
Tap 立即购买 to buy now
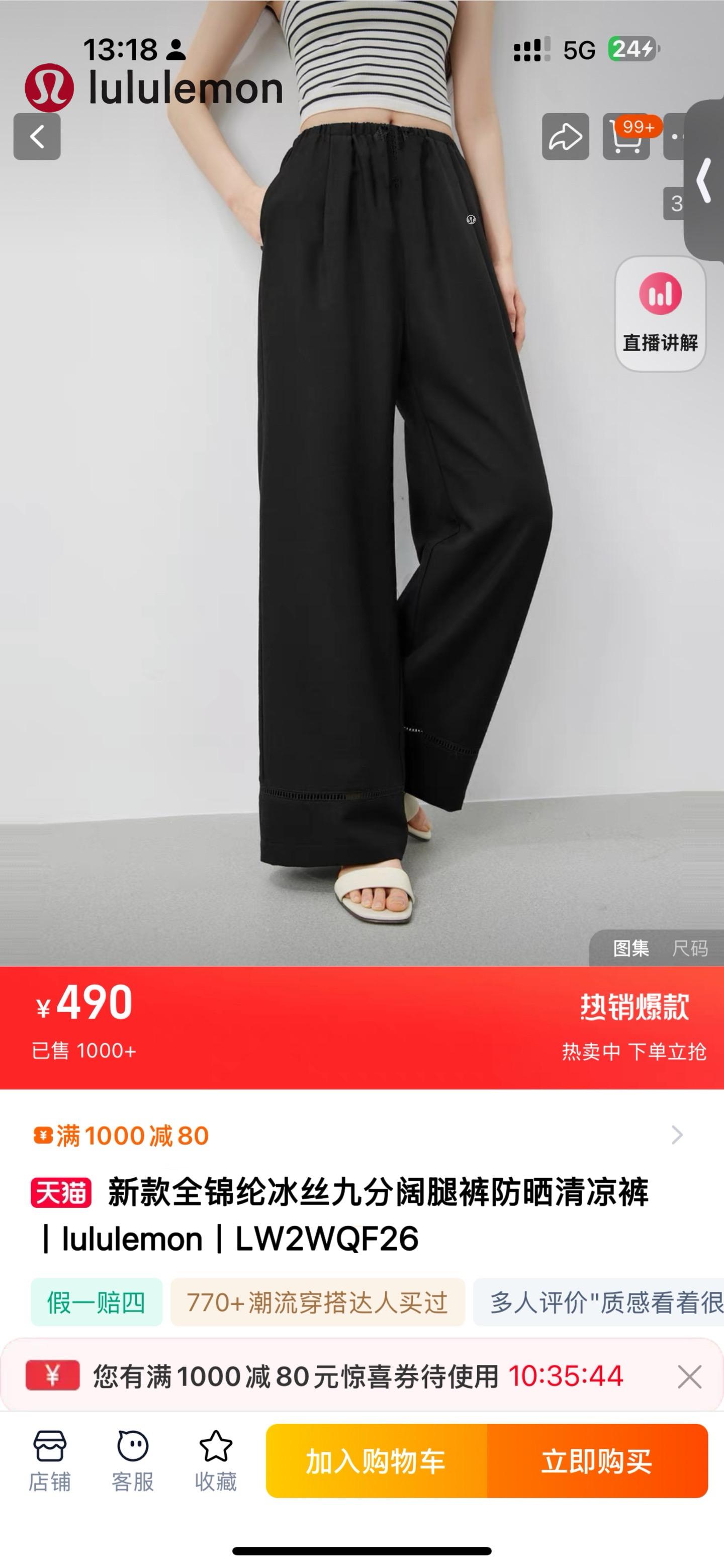[597, 1461]
